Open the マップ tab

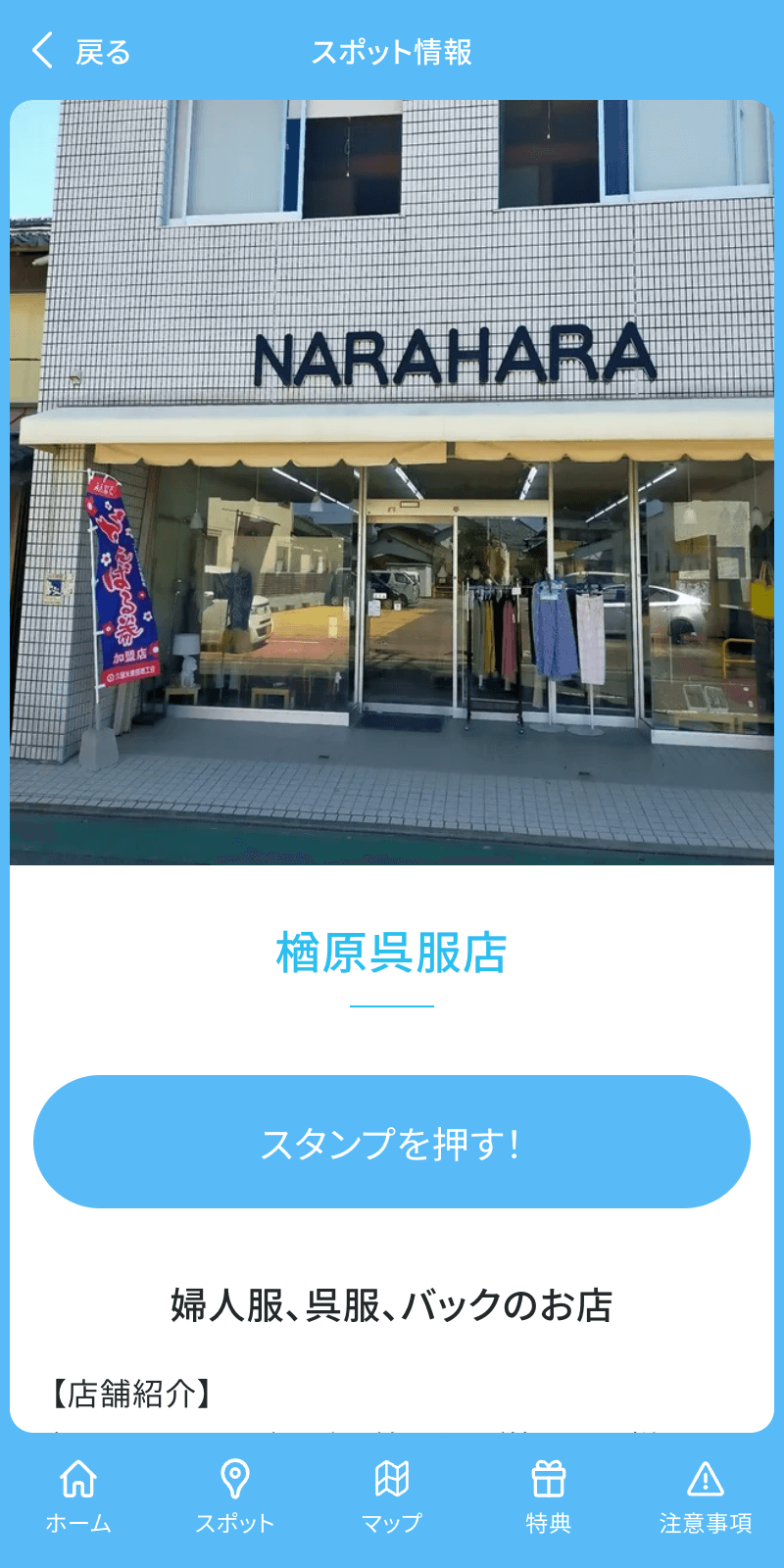[392, 1499]
